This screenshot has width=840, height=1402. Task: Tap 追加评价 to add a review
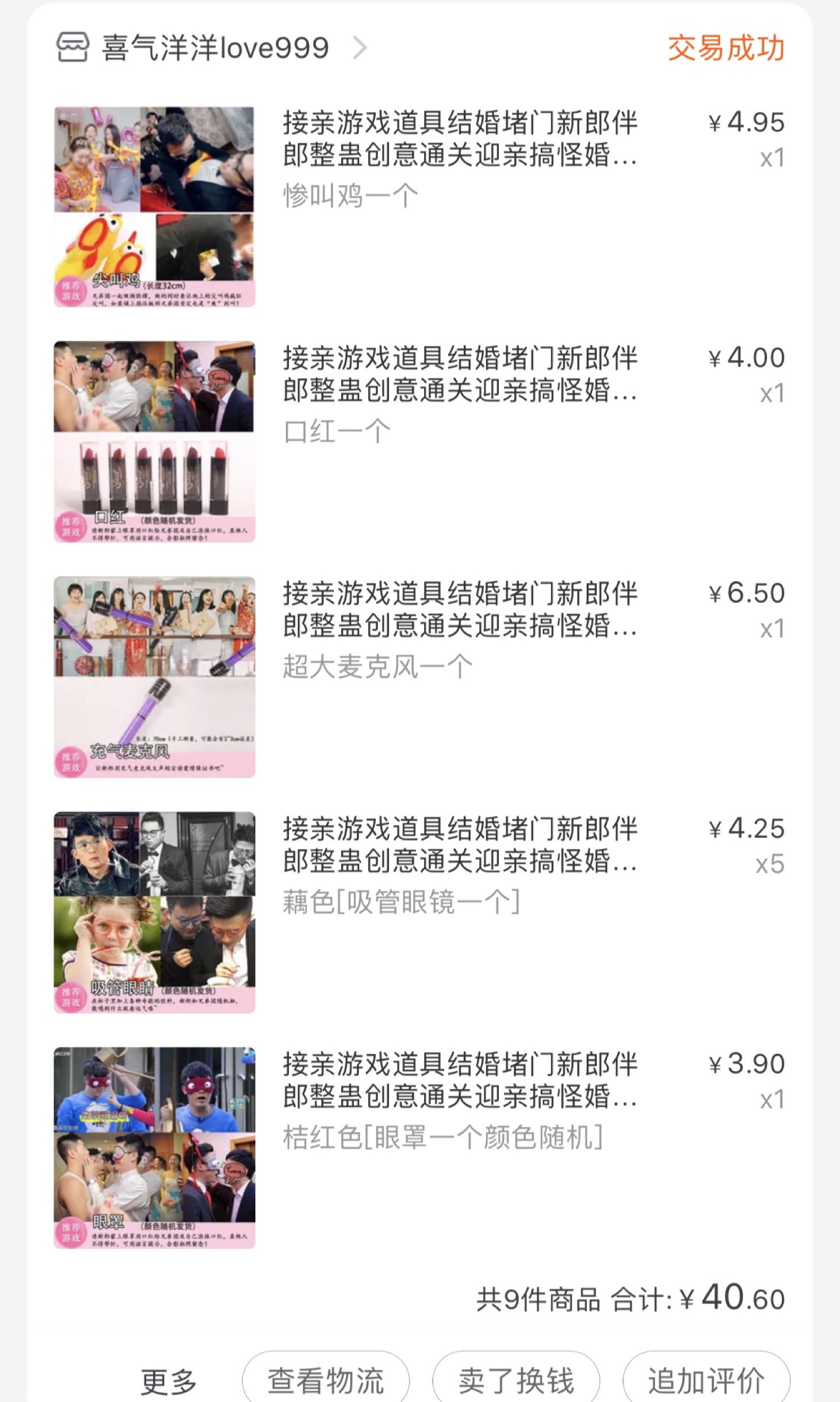(707, 1380)
